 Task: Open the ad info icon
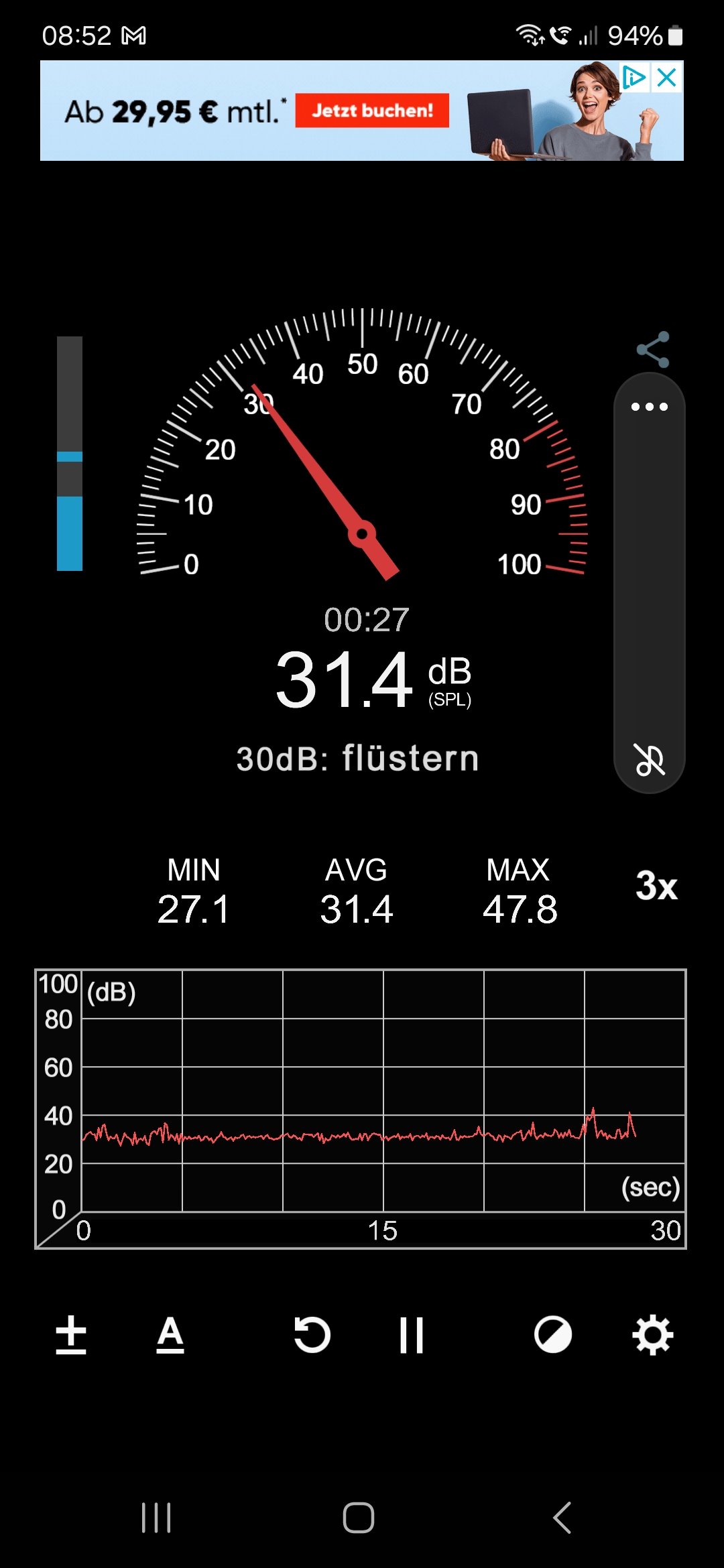pyautogui.click(x=633, y=78)
